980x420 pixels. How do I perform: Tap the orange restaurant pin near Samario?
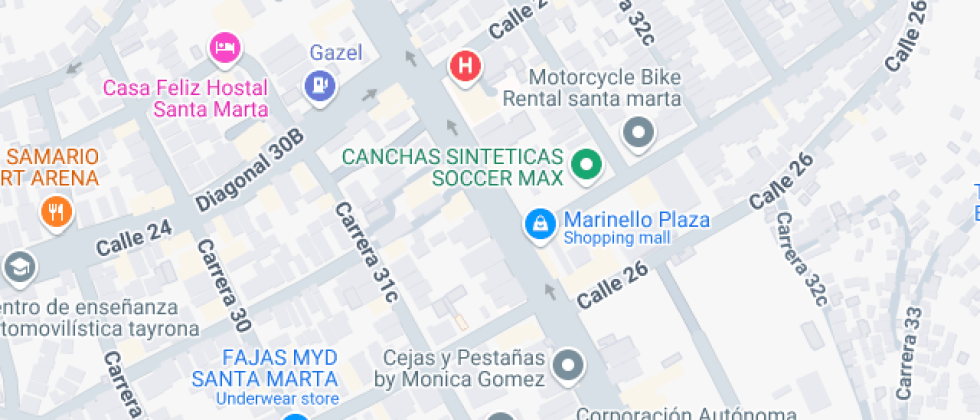pos(55,212)
